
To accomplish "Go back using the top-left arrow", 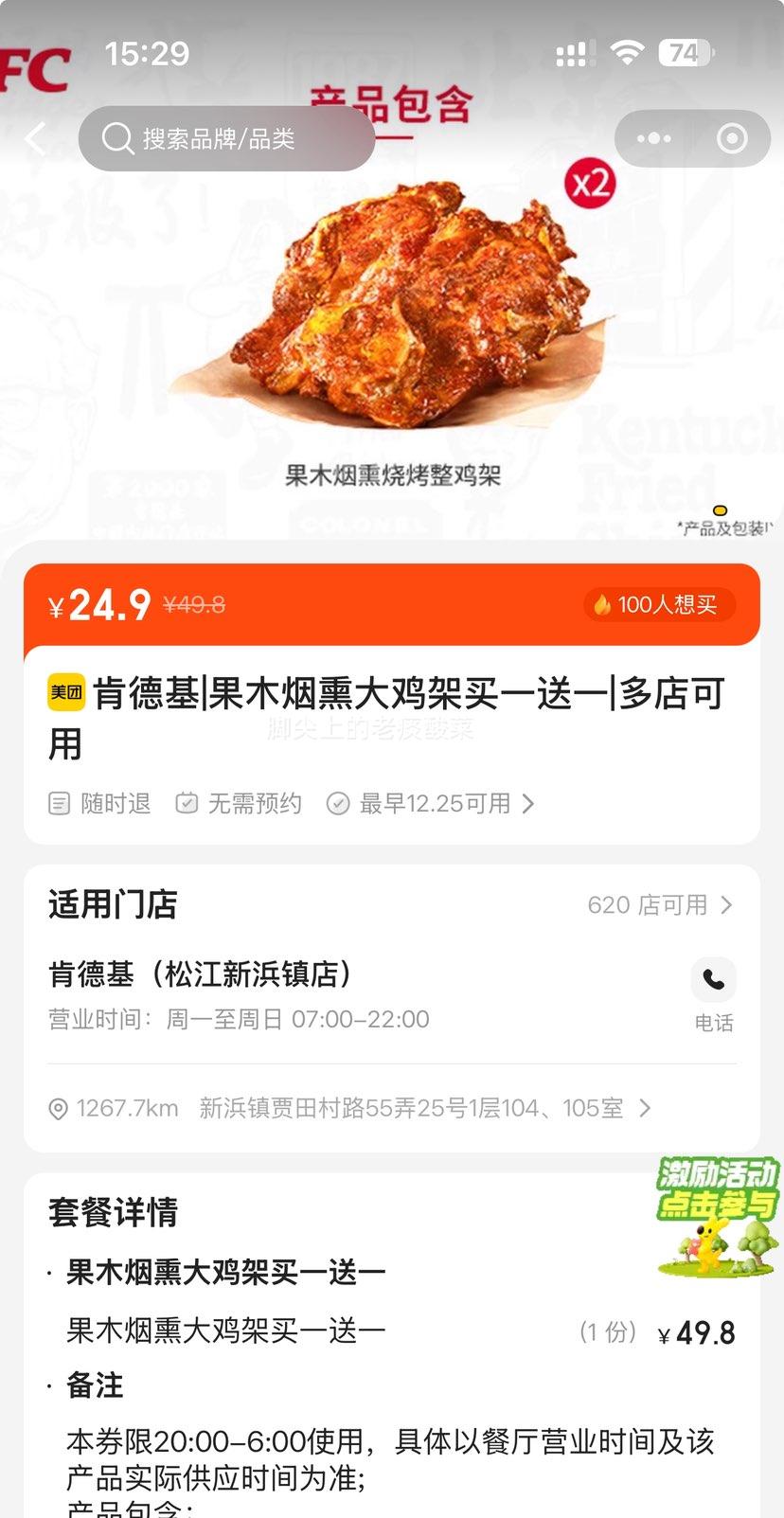I will coord(36,139).
